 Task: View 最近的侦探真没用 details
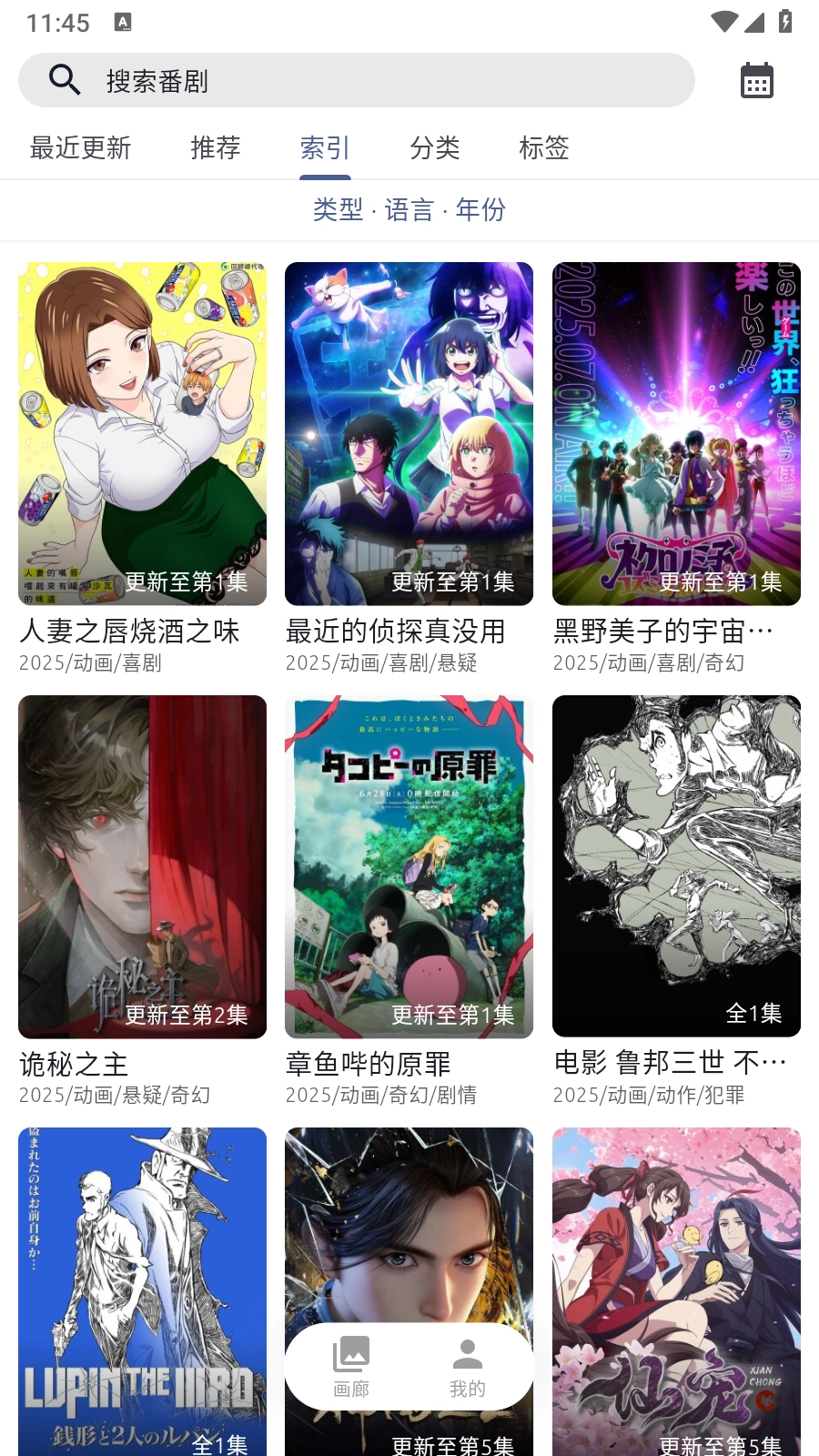point(409,434)
